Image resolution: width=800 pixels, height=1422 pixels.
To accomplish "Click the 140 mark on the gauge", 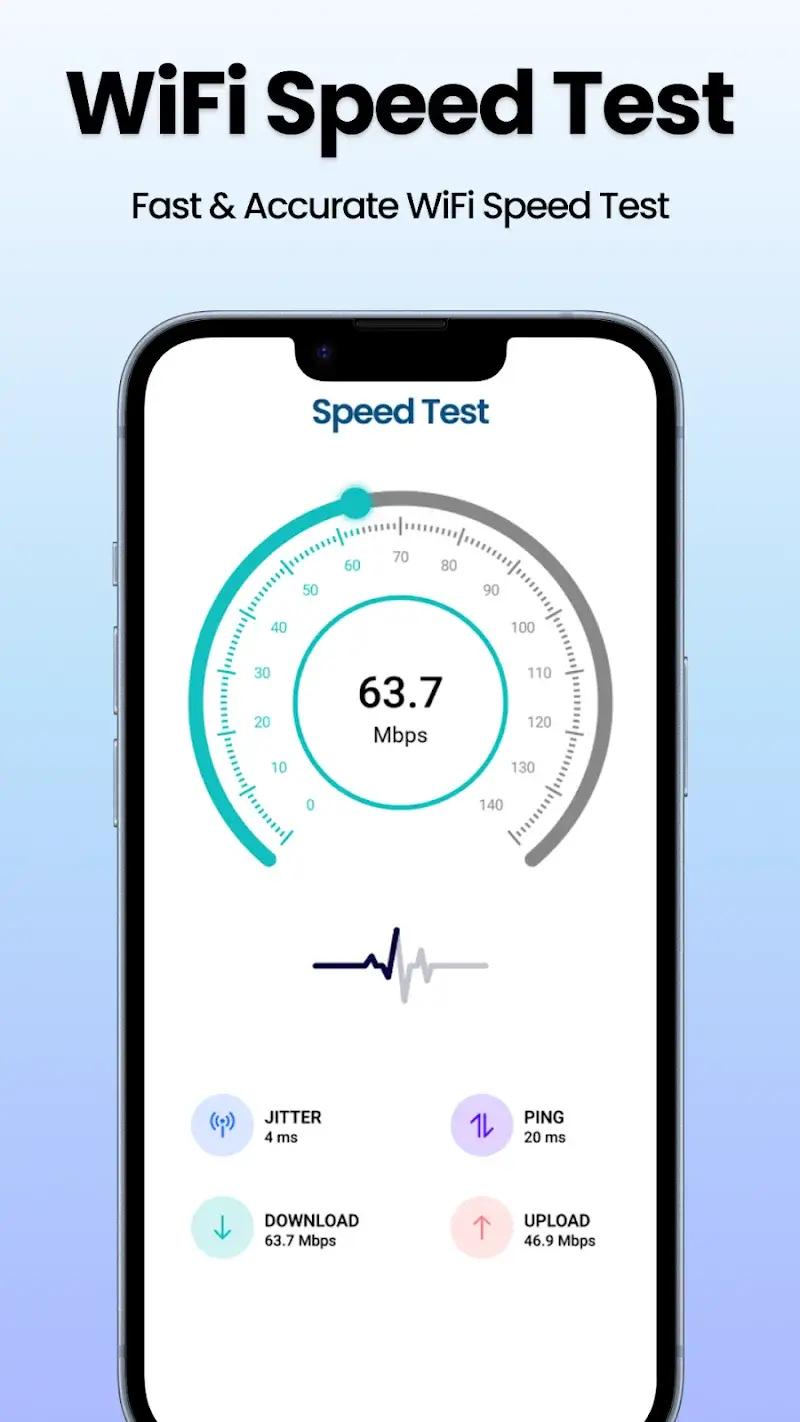I will click(x=492, y=804).
